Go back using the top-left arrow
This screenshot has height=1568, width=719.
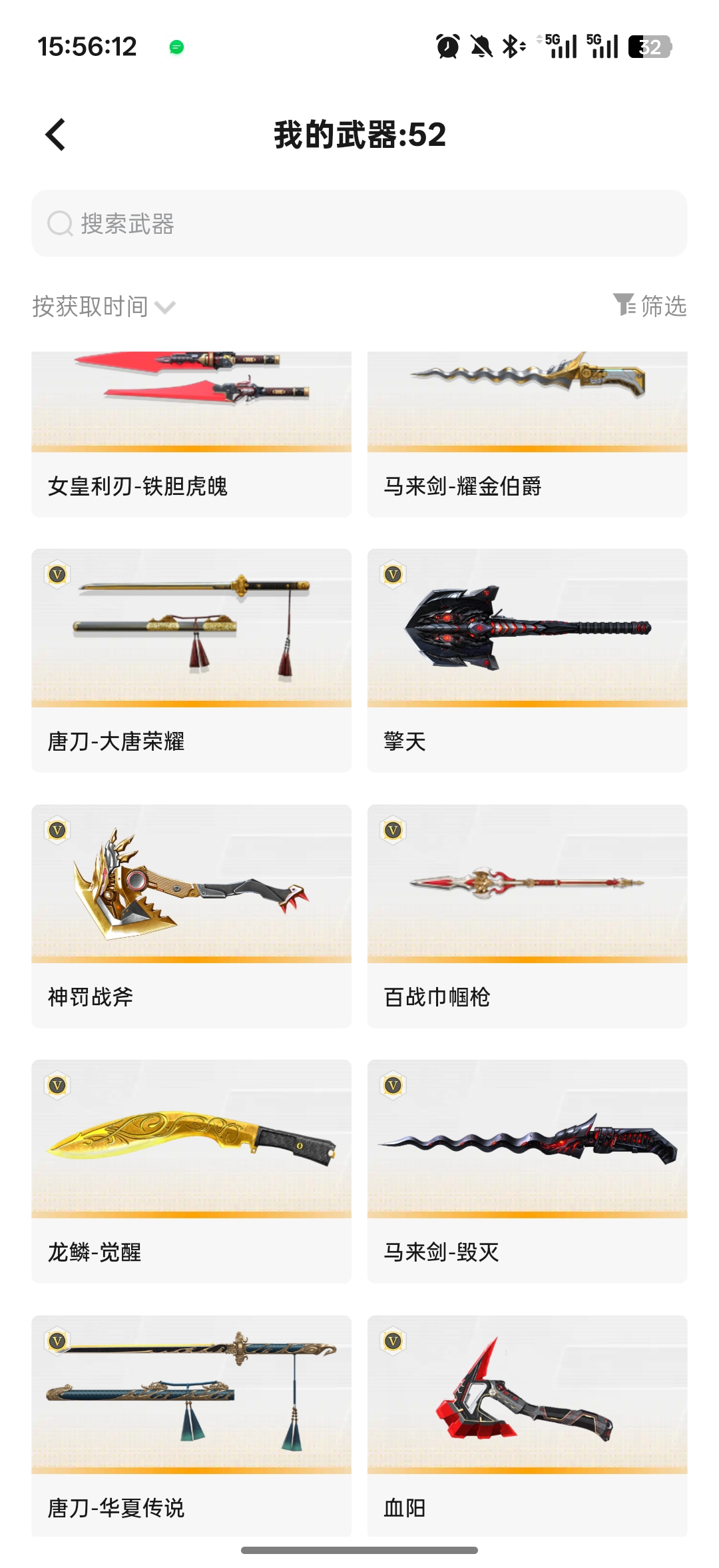point(56,135)
